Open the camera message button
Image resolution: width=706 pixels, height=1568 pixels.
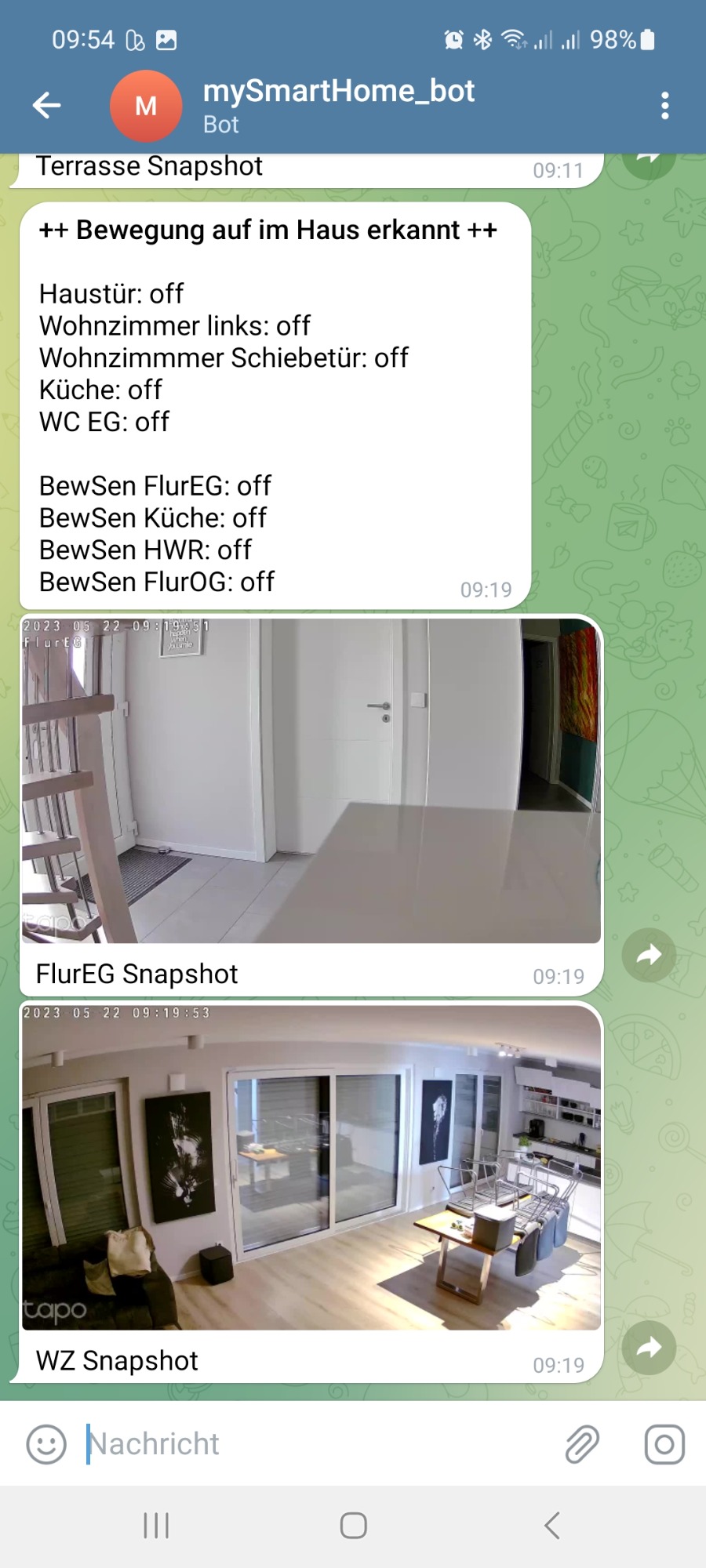tap(664, 1444)
